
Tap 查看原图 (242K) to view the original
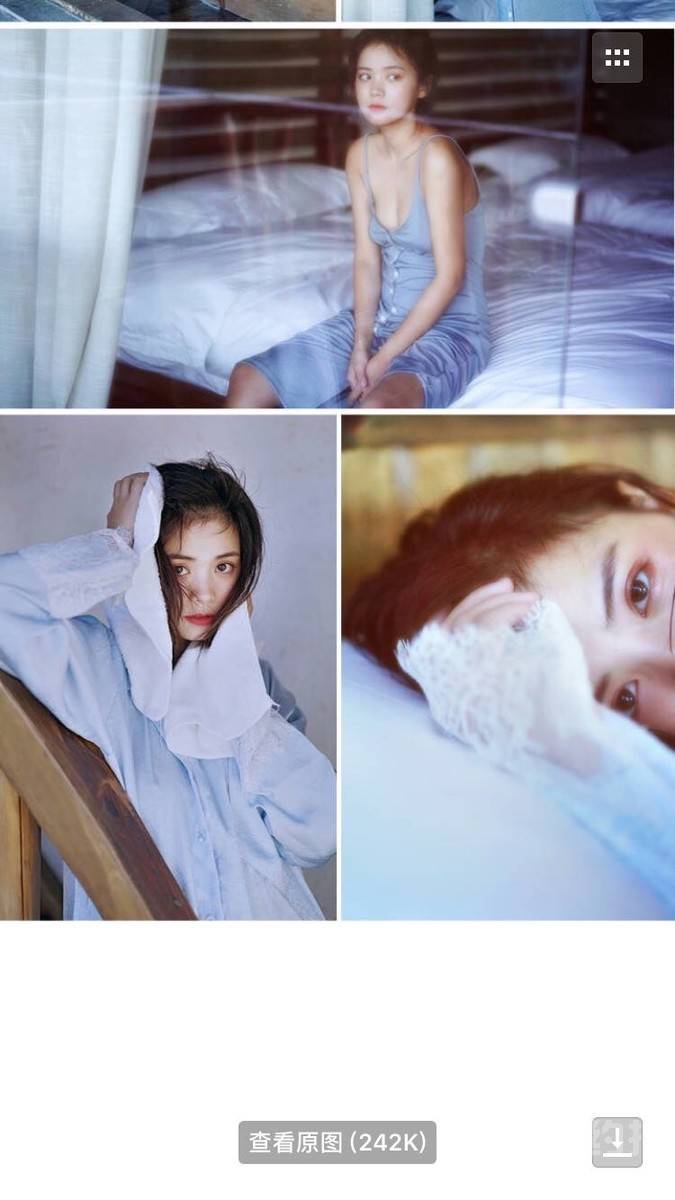337,1142
